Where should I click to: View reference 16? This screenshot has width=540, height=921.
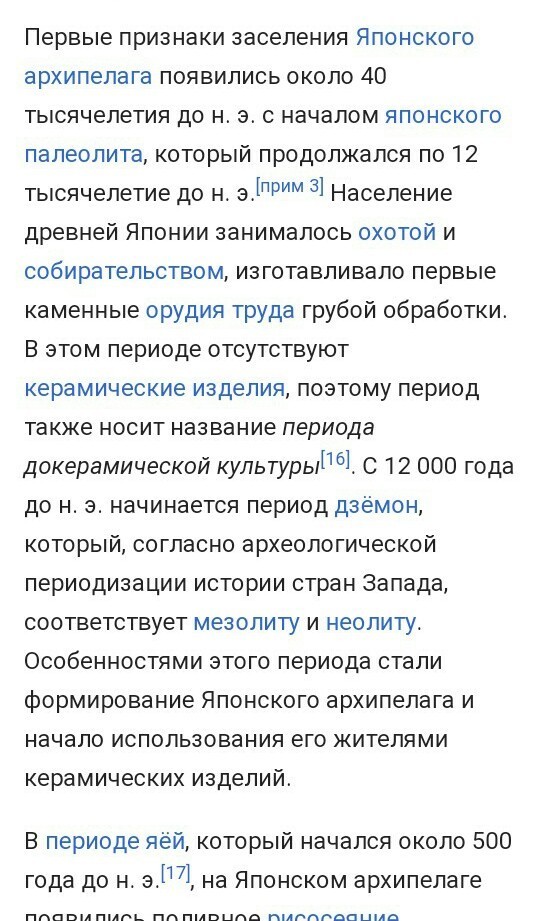tap(335, 460)
